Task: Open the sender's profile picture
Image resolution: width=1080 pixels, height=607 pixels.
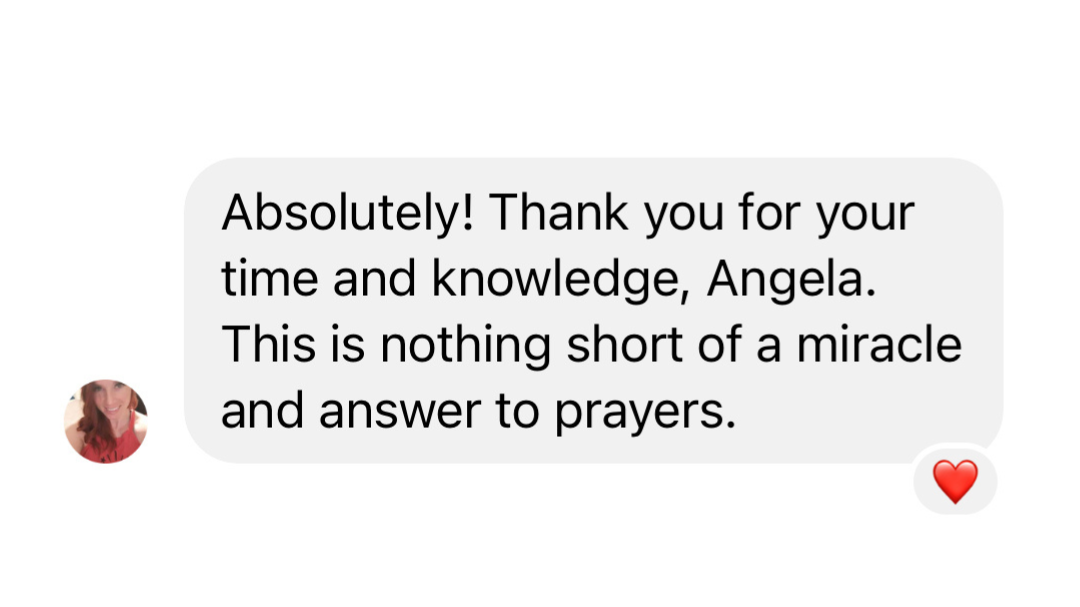Action: click(x=105, y=421)
